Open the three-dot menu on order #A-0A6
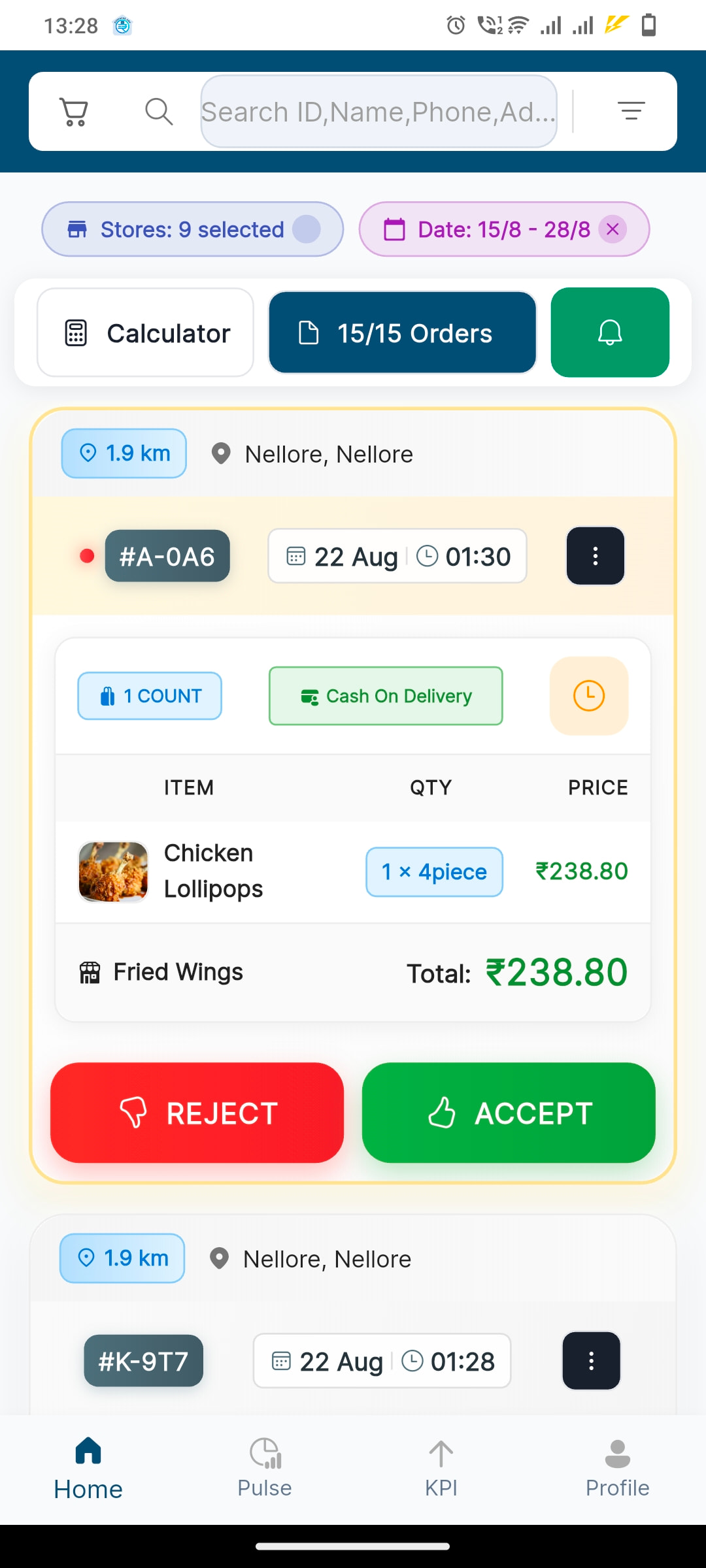The height and width of the screenshot is (1568, 706). pos(594,556)
